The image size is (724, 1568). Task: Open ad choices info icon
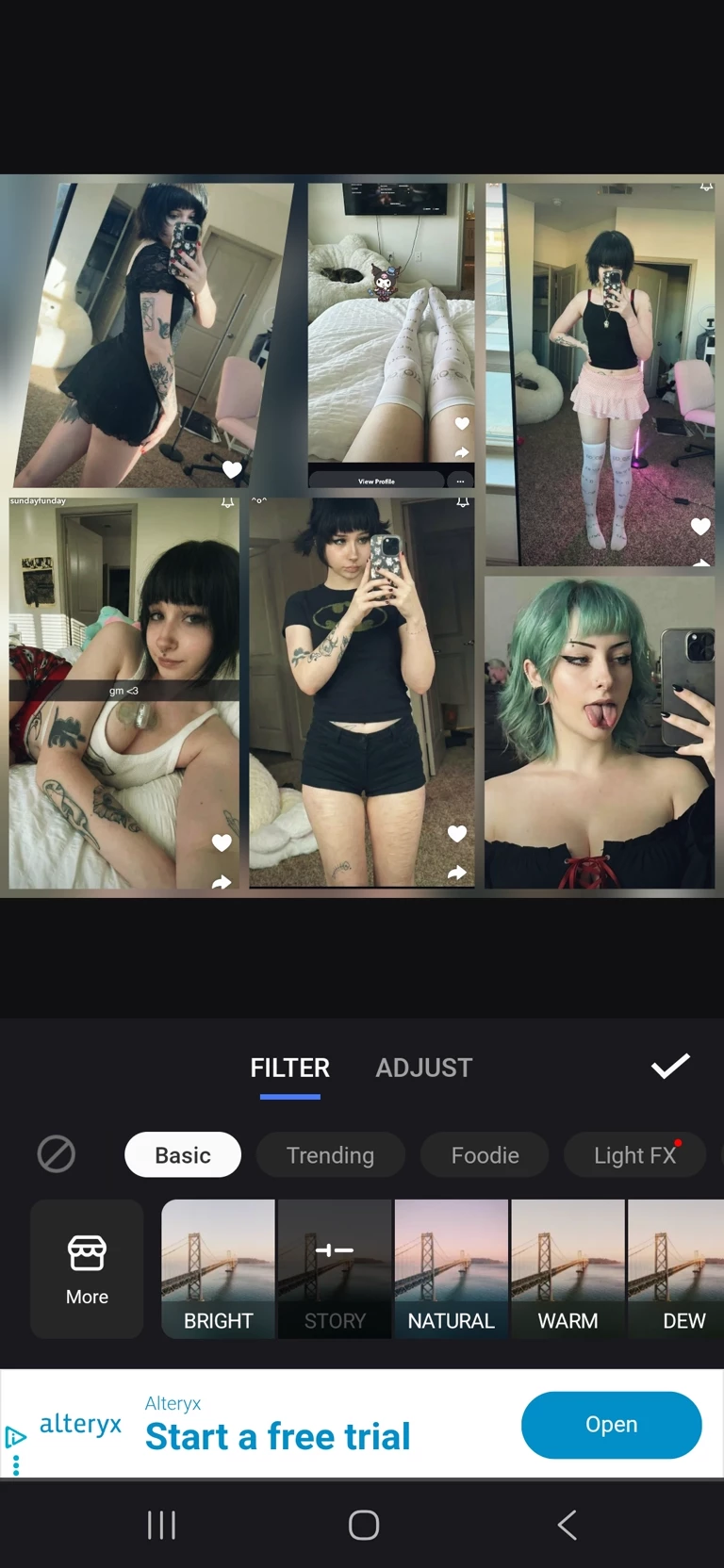coord(15,1438)
